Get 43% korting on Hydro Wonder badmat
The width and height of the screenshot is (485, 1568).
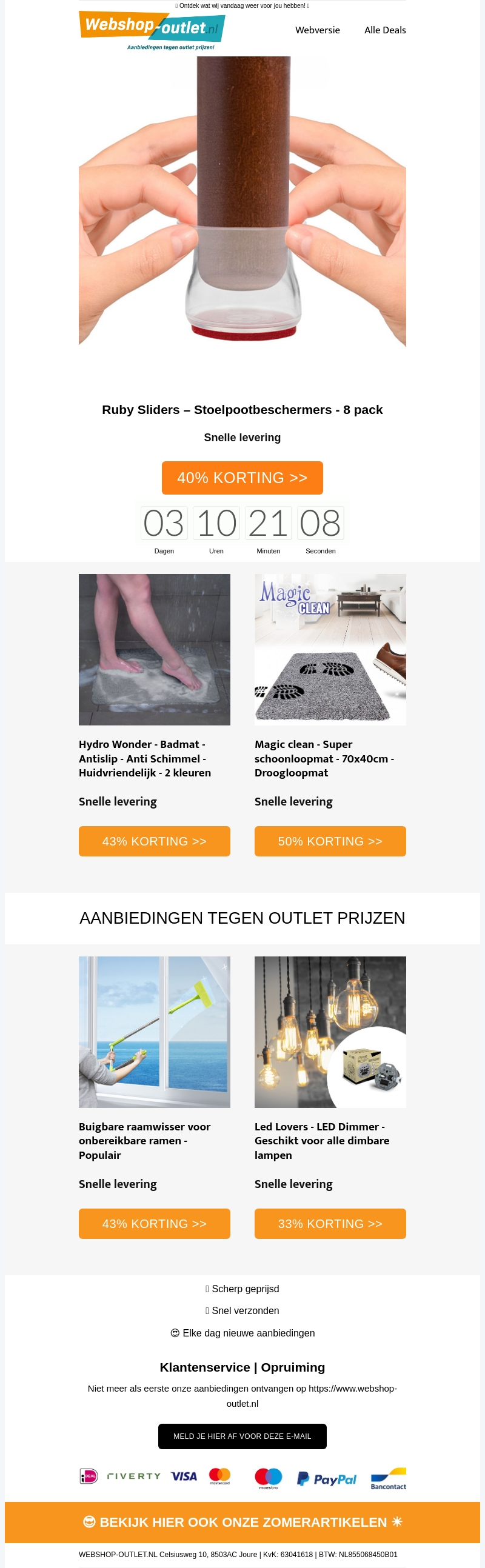click(x=154, y=841)
